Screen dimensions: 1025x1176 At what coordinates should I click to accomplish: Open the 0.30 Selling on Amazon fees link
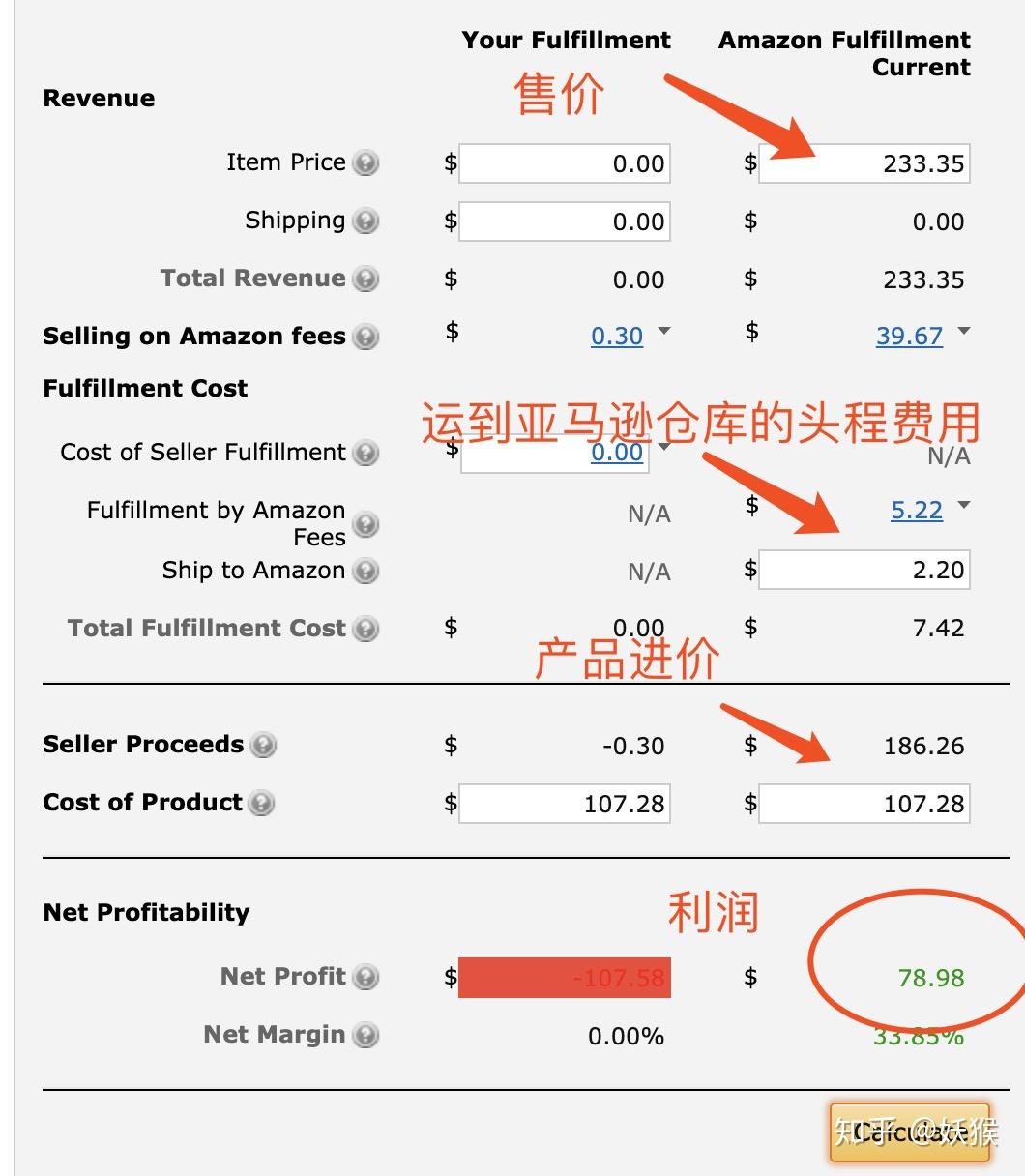[x=617, y=336]
